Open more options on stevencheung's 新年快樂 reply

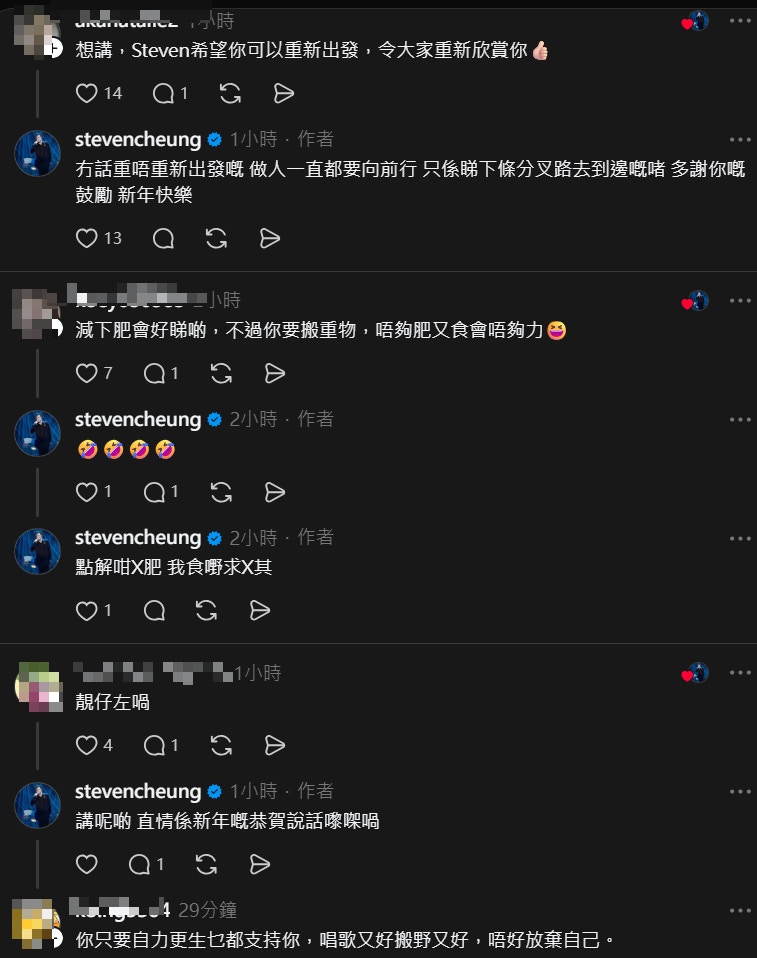[740, 140]
